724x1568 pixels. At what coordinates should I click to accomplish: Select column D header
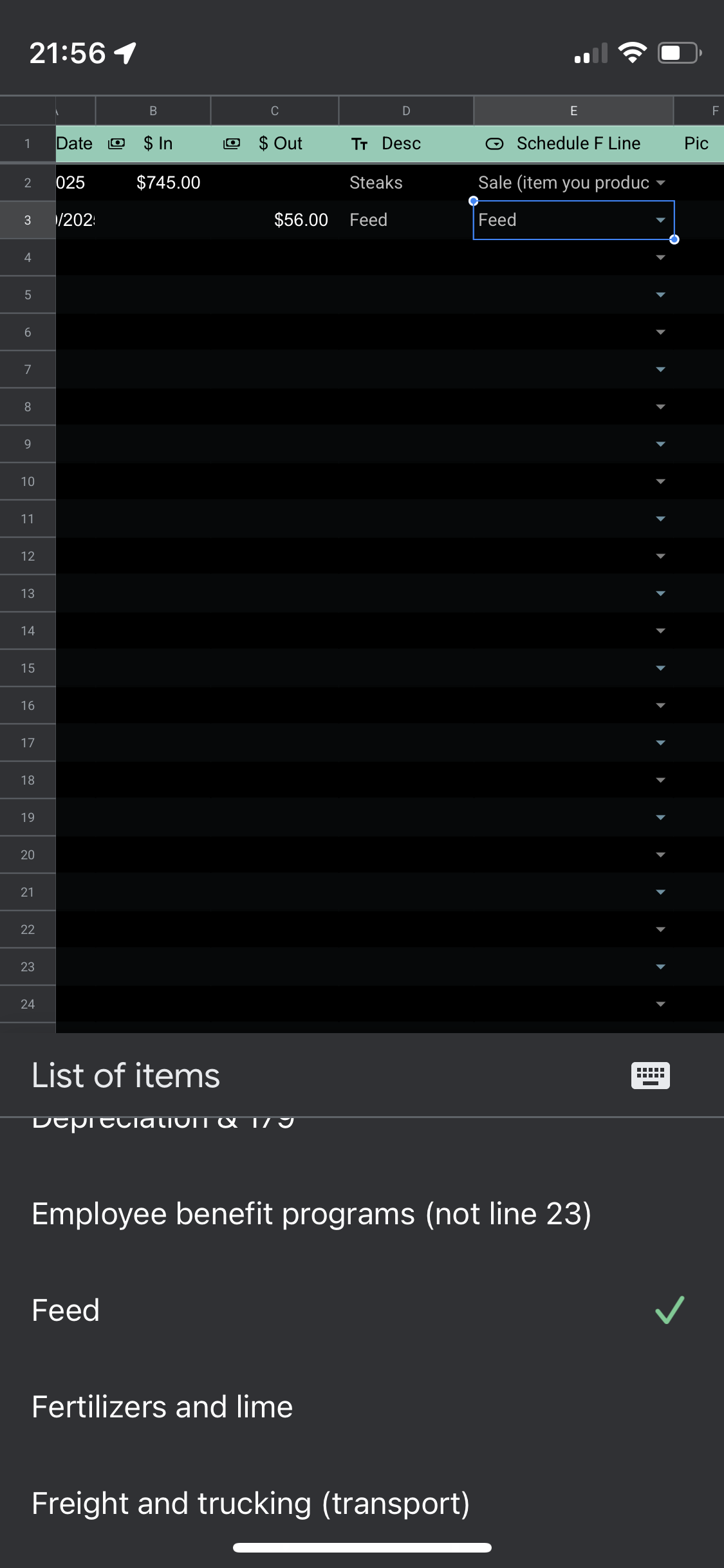tap(406, 111)
